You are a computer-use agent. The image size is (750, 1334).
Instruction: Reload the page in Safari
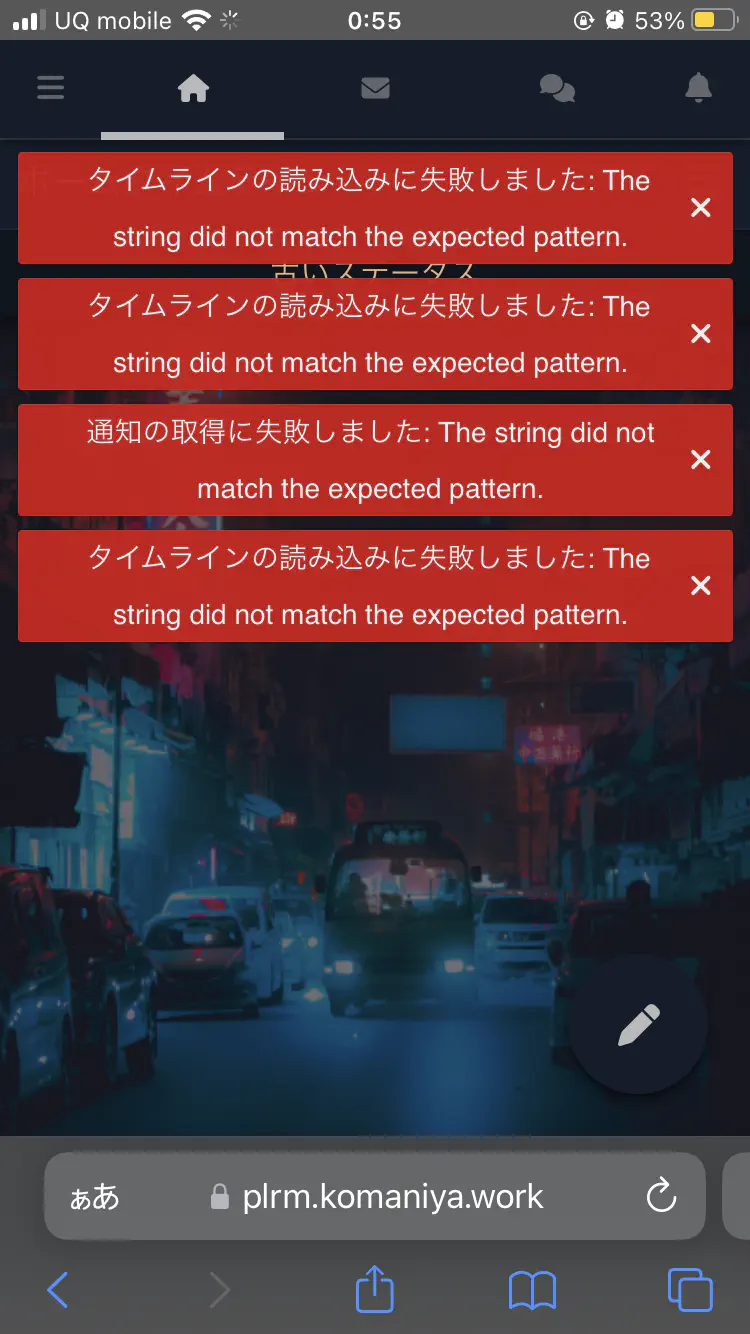pos(661,1196)
